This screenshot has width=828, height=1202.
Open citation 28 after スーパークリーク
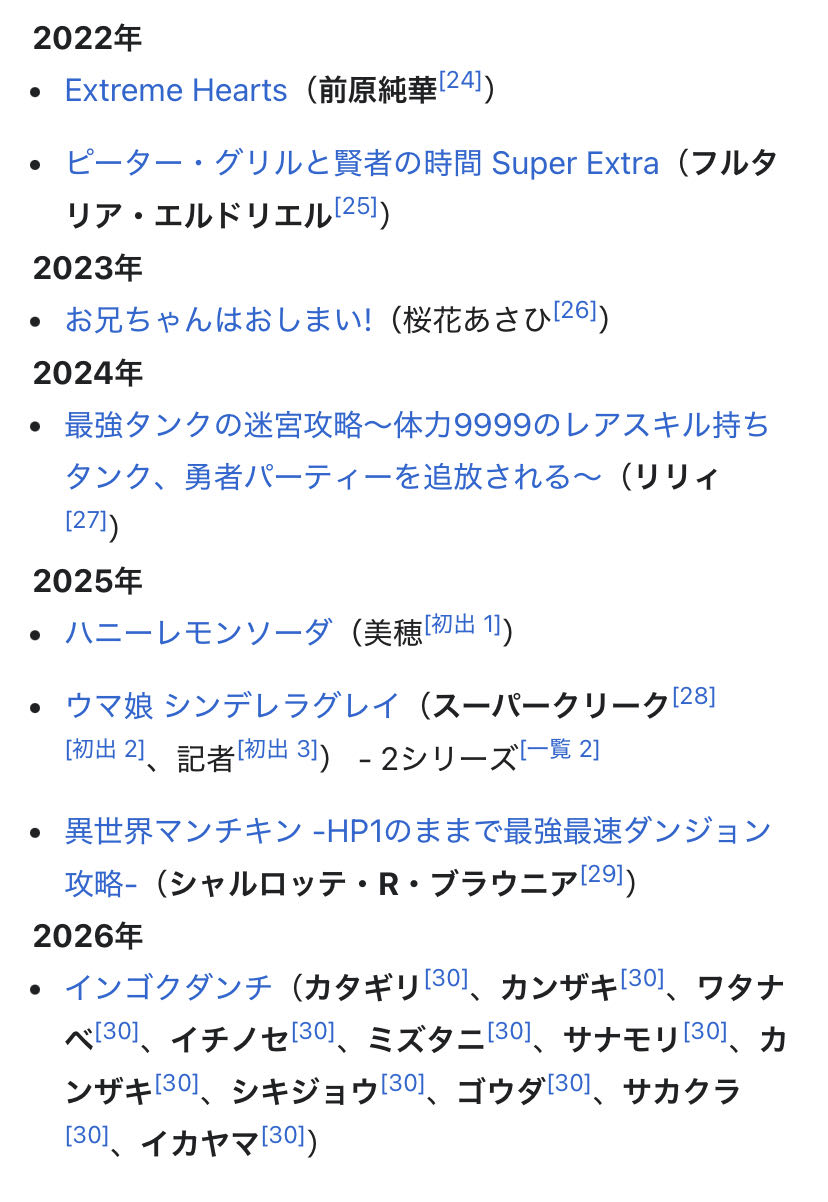pos(693,697)
